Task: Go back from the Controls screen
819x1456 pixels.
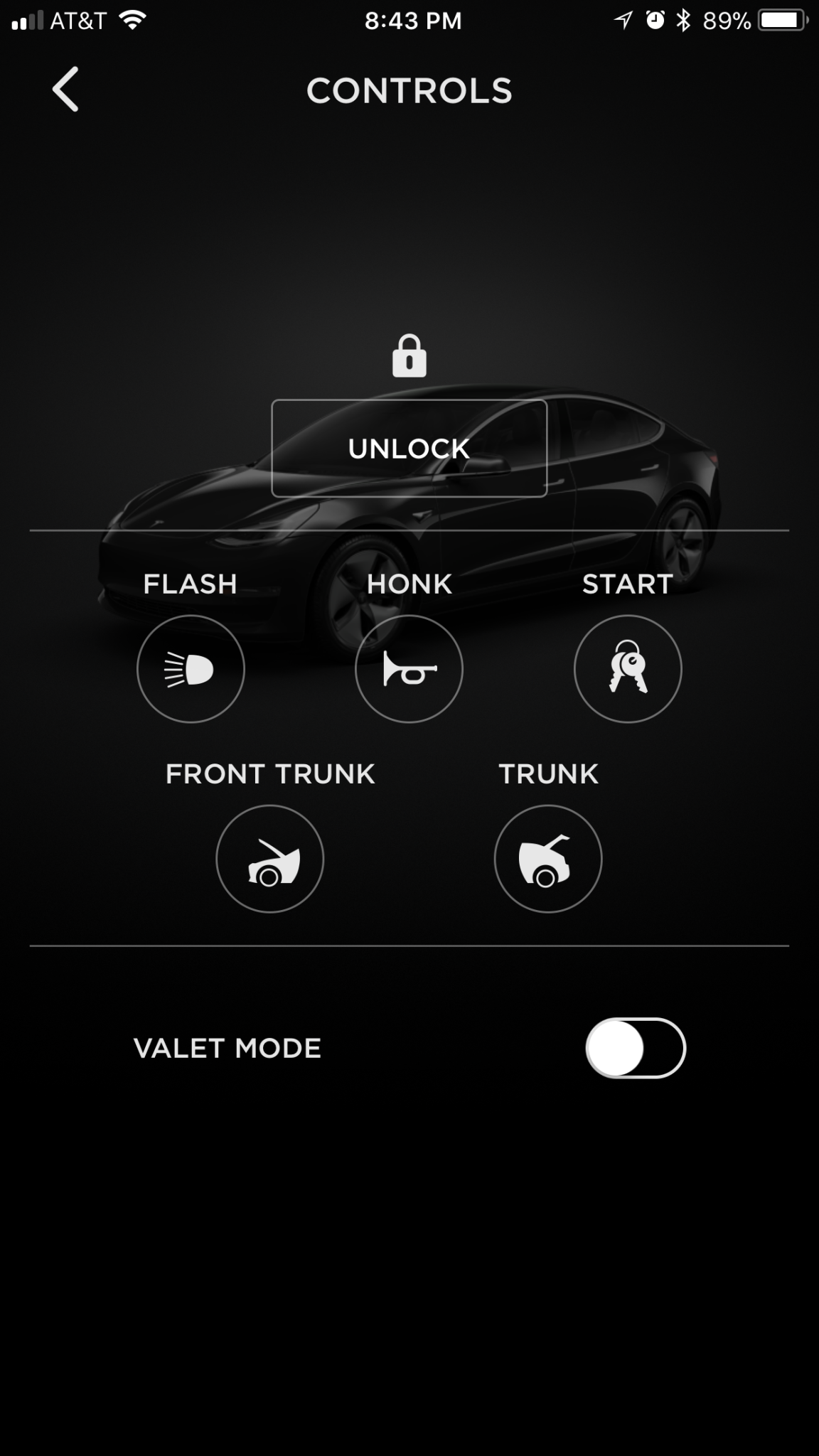Action: 65,90
